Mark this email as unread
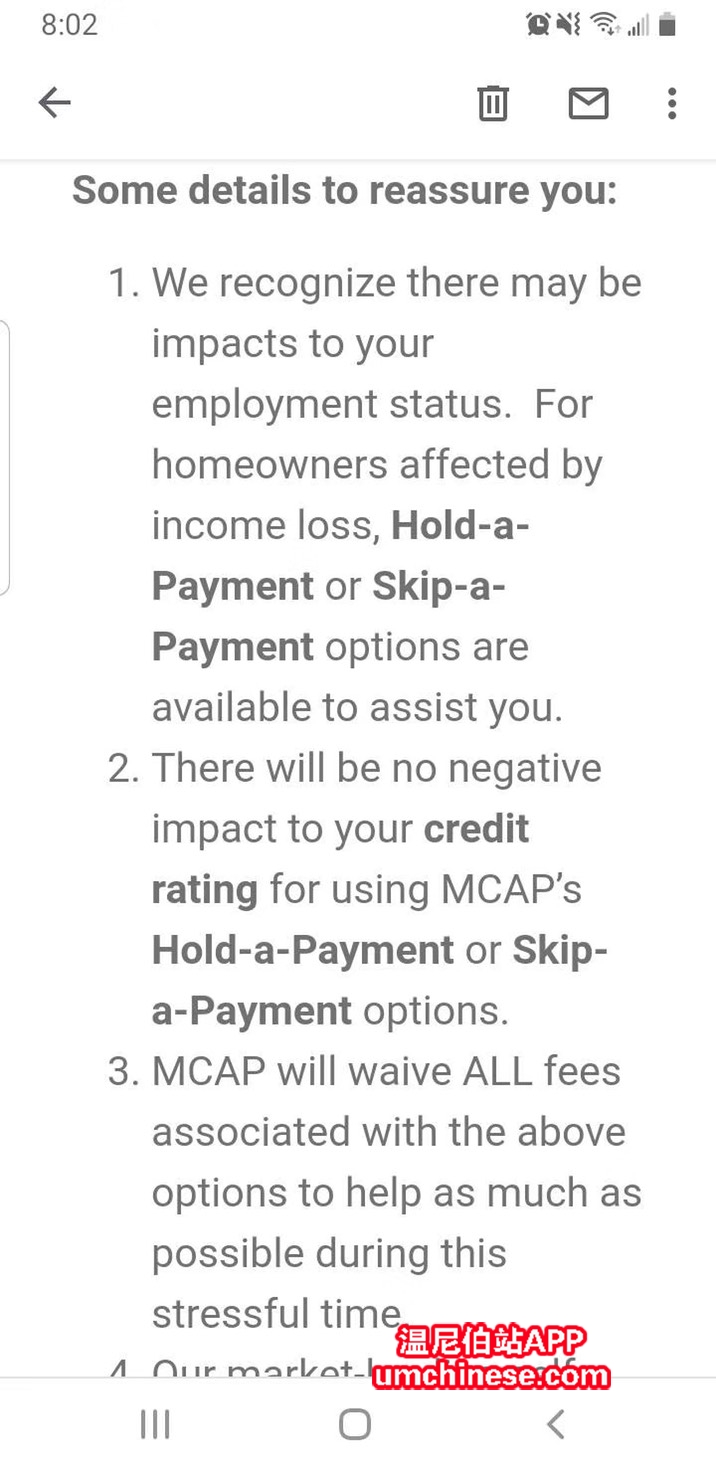This screenshot has width=716, height=1472. click(x=588, y=103)
